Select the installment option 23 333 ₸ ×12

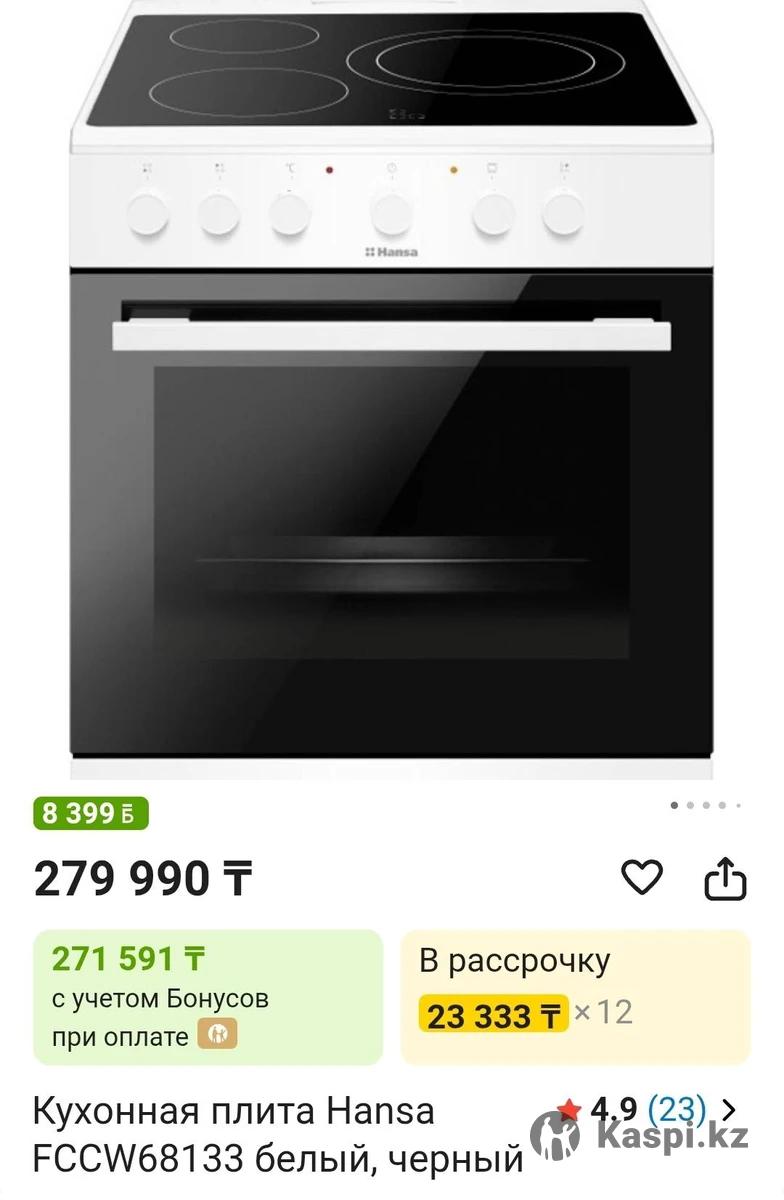coord(575,996)
